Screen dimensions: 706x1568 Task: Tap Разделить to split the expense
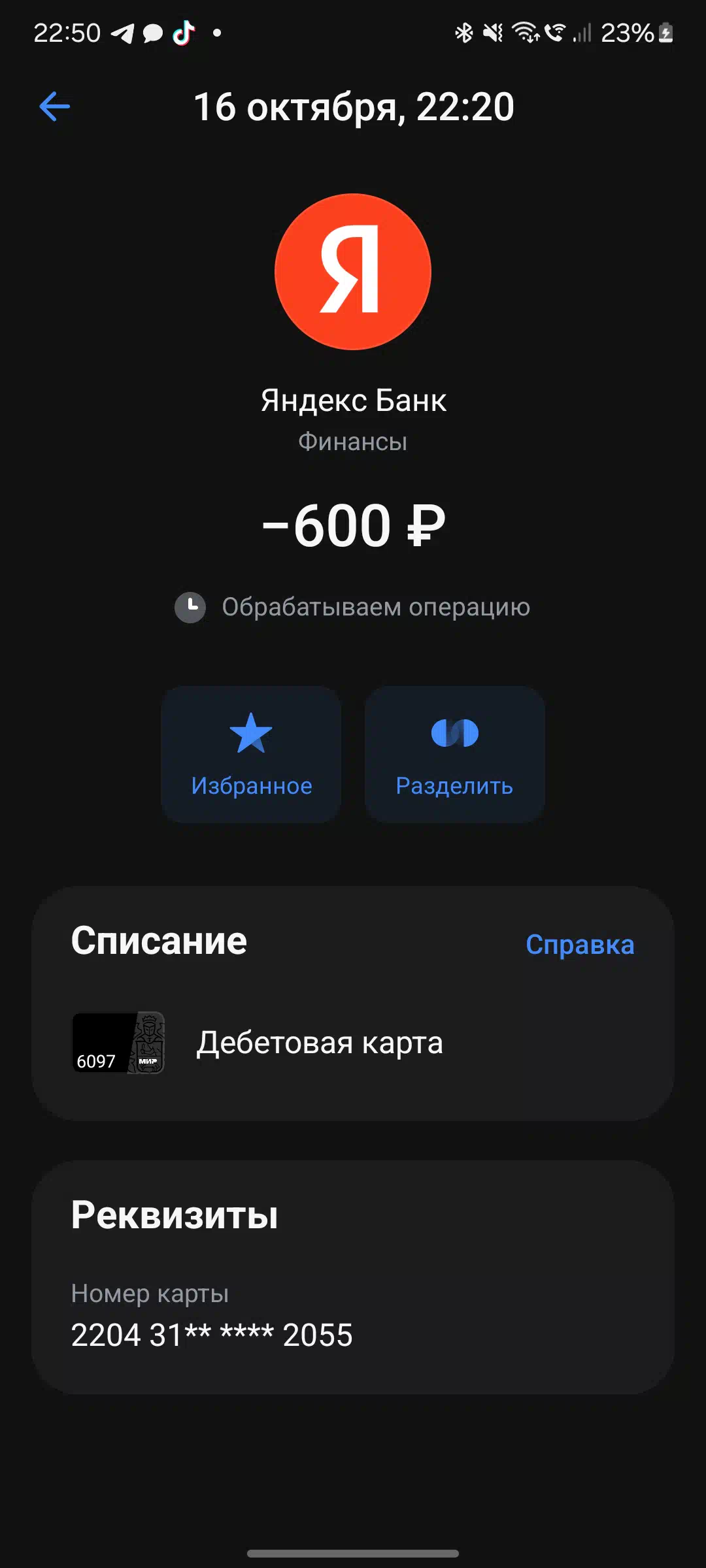pyautogui.click(x=454, y=754)
